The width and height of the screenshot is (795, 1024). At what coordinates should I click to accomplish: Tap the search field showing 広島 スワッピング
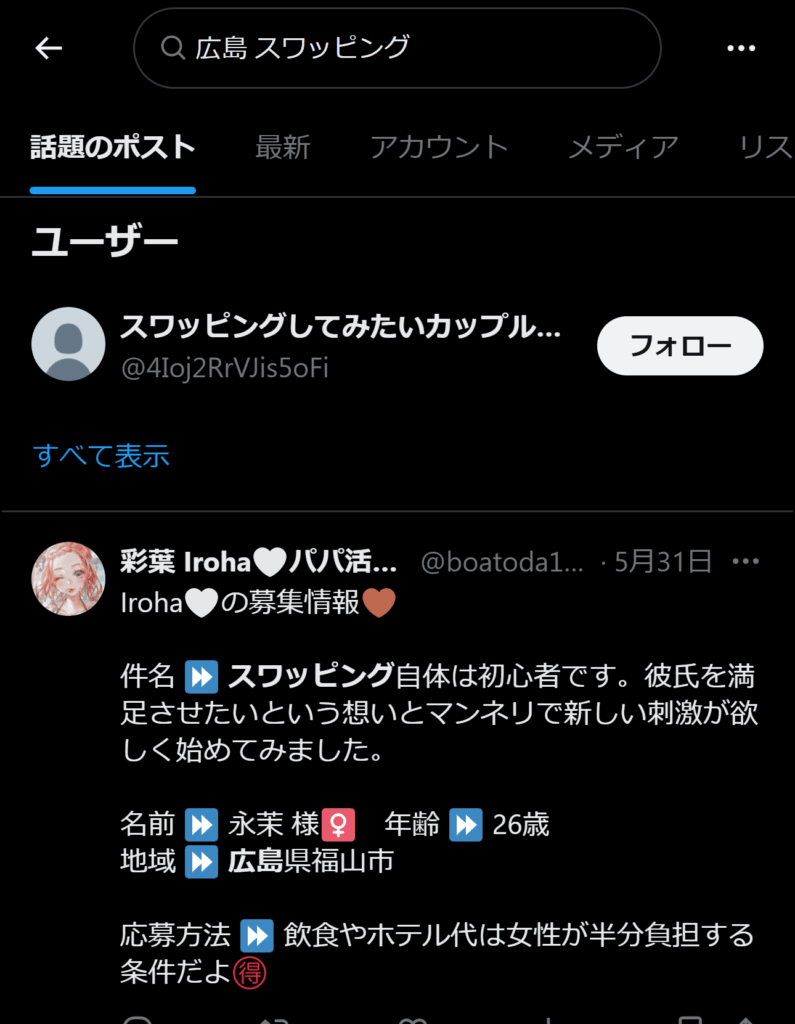397,48
